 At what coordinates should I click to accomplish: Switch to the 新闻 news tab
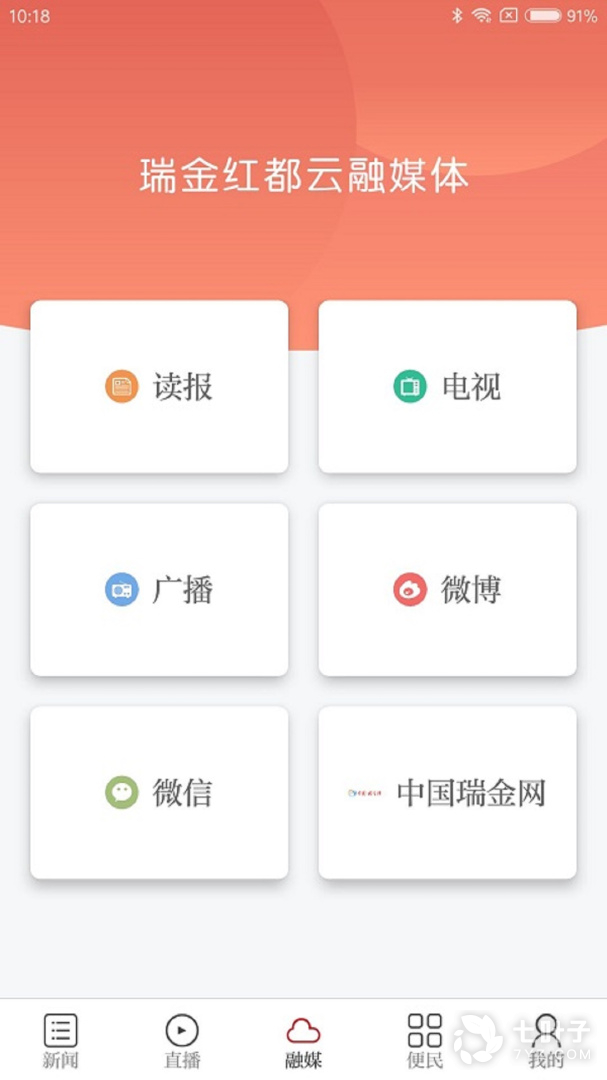tap(60, 1040)
